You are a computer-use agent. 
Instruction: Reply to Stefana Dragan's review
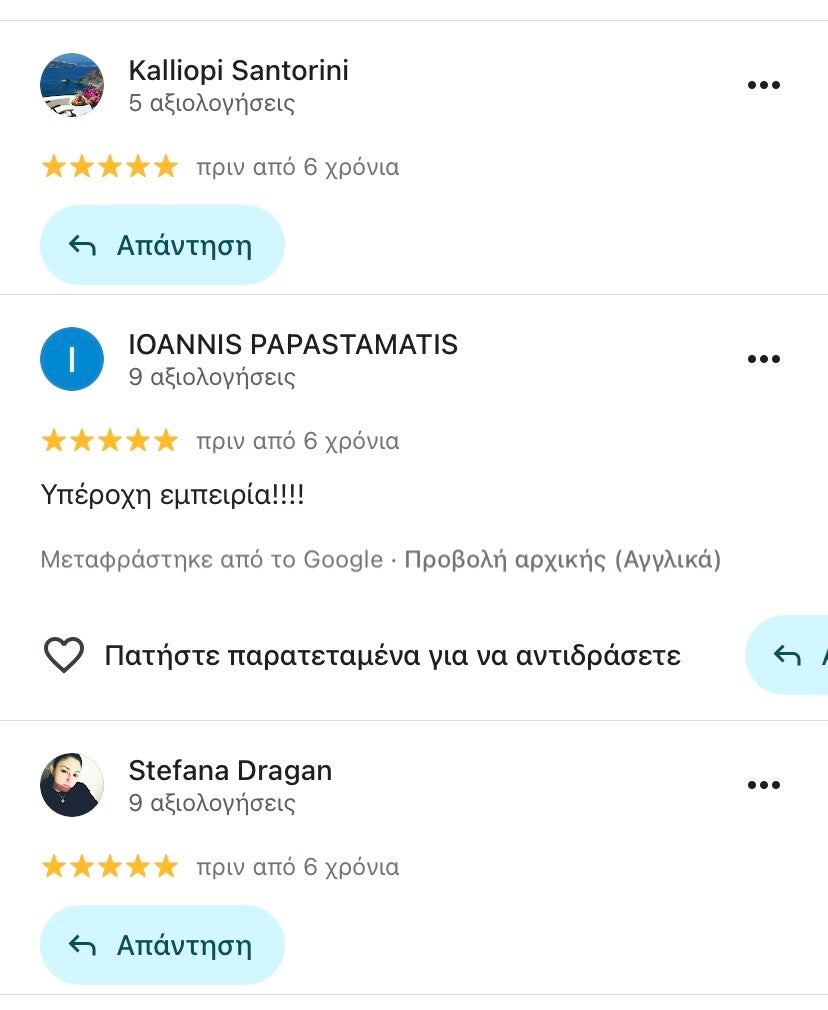(x=162, y=945)
